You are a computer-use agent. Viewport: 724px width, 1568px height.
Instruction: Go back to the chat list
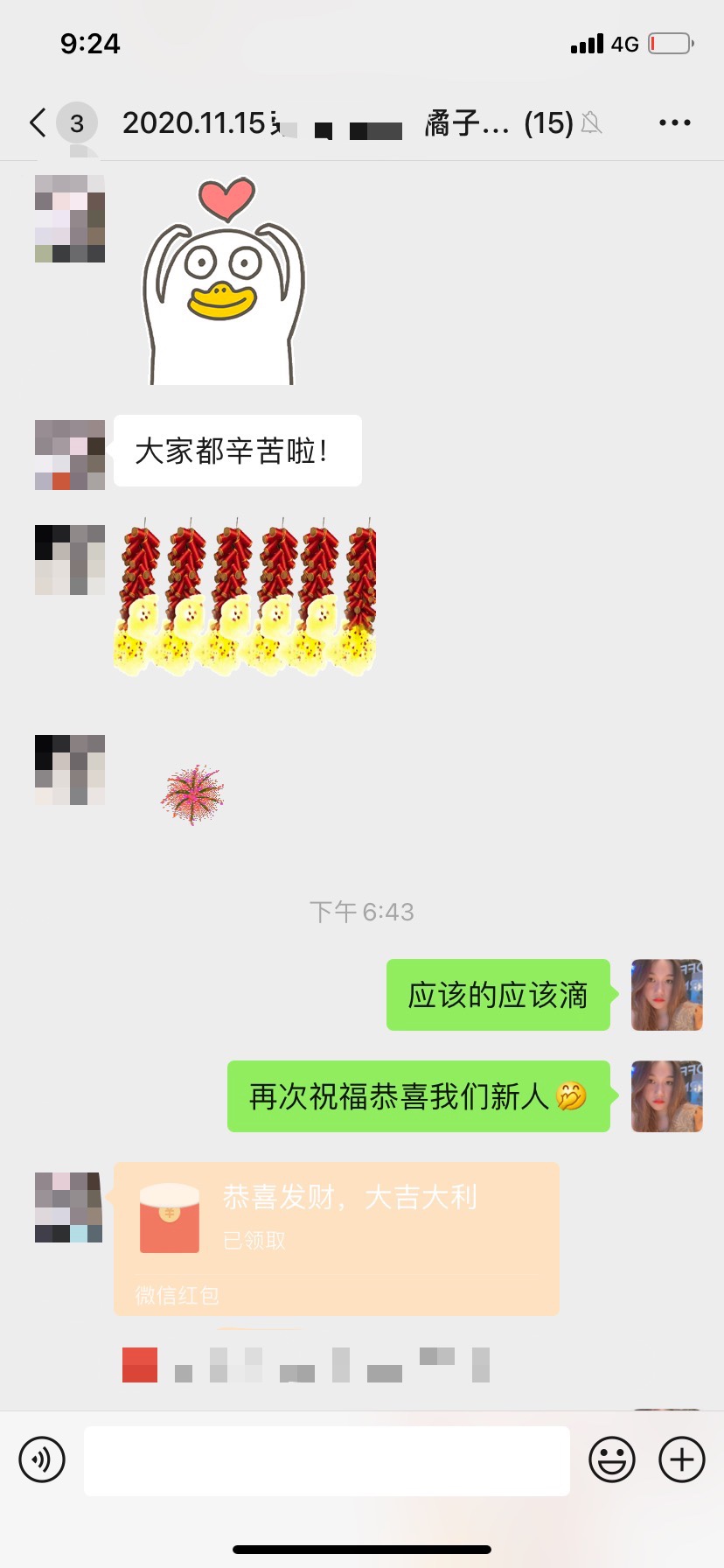[38, 123]
